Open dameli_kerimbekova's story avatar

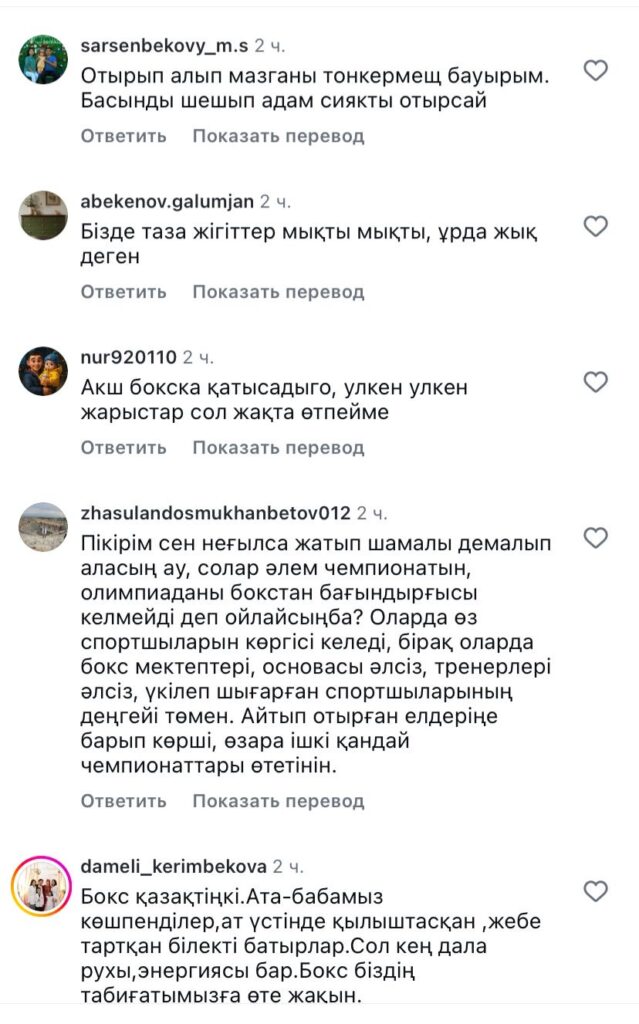click(x=43, y=885)
